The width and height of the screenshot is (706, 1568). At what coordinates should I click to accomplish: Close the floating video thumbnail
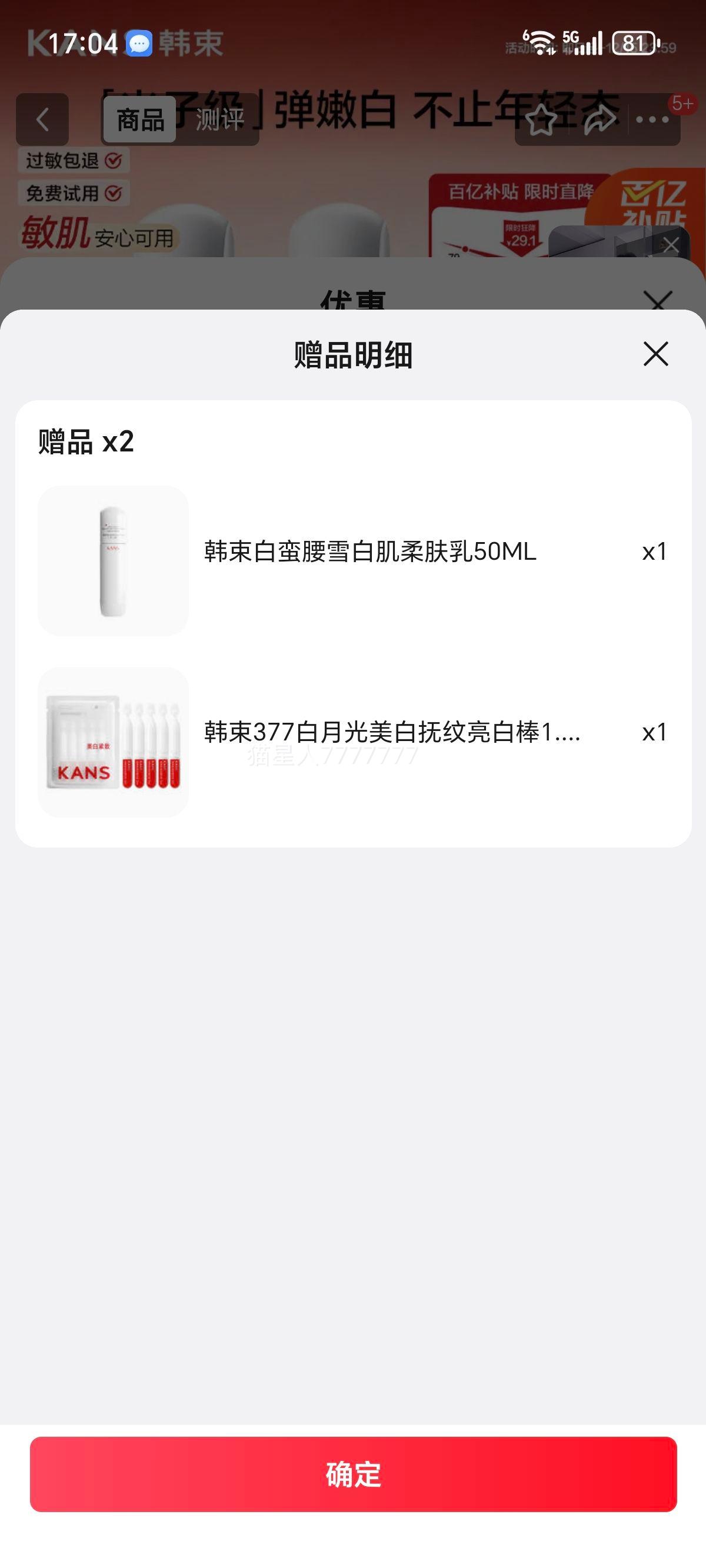tap(671, 244)
